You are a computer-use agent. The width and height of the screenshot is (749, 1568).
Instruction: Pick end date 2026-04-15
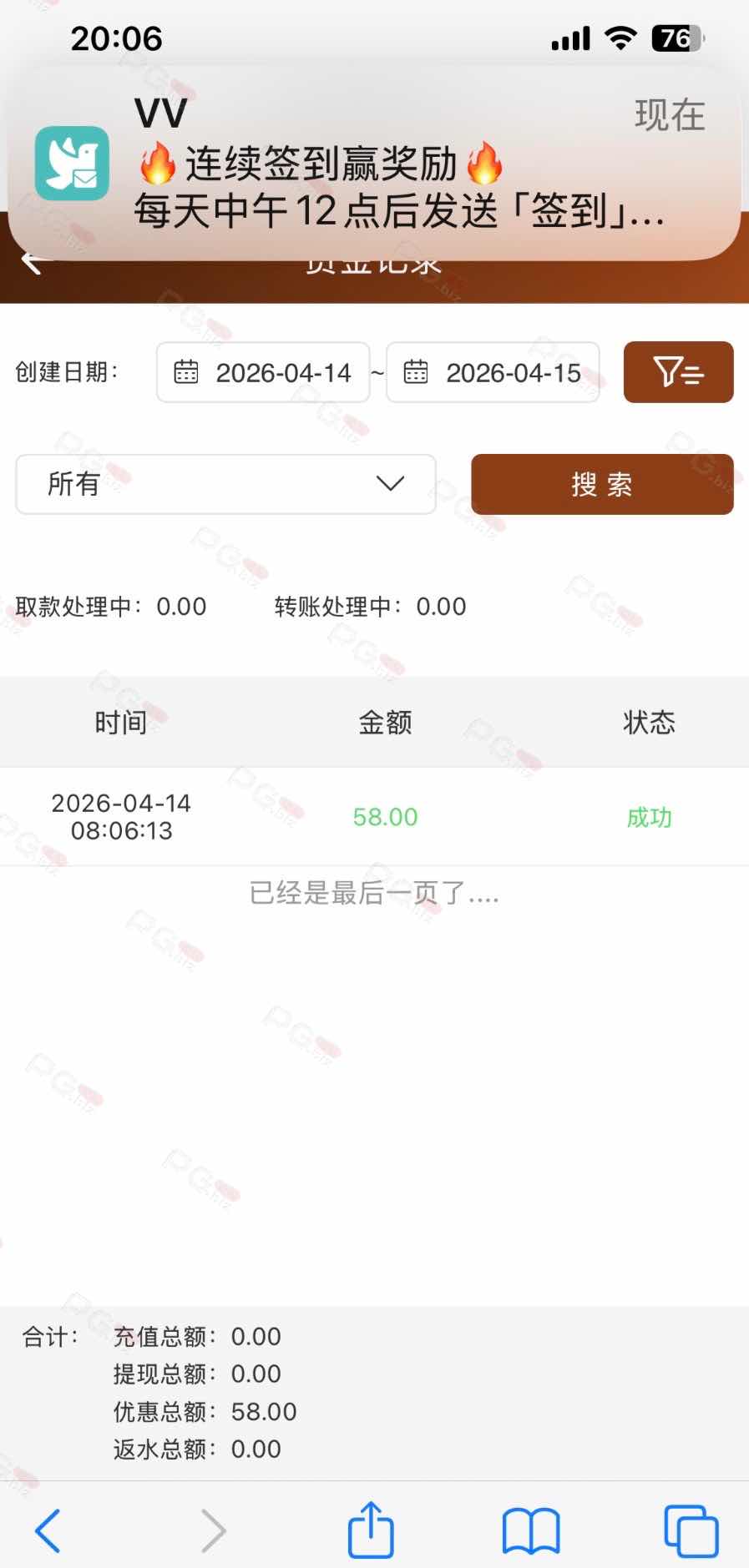[493, 372]
